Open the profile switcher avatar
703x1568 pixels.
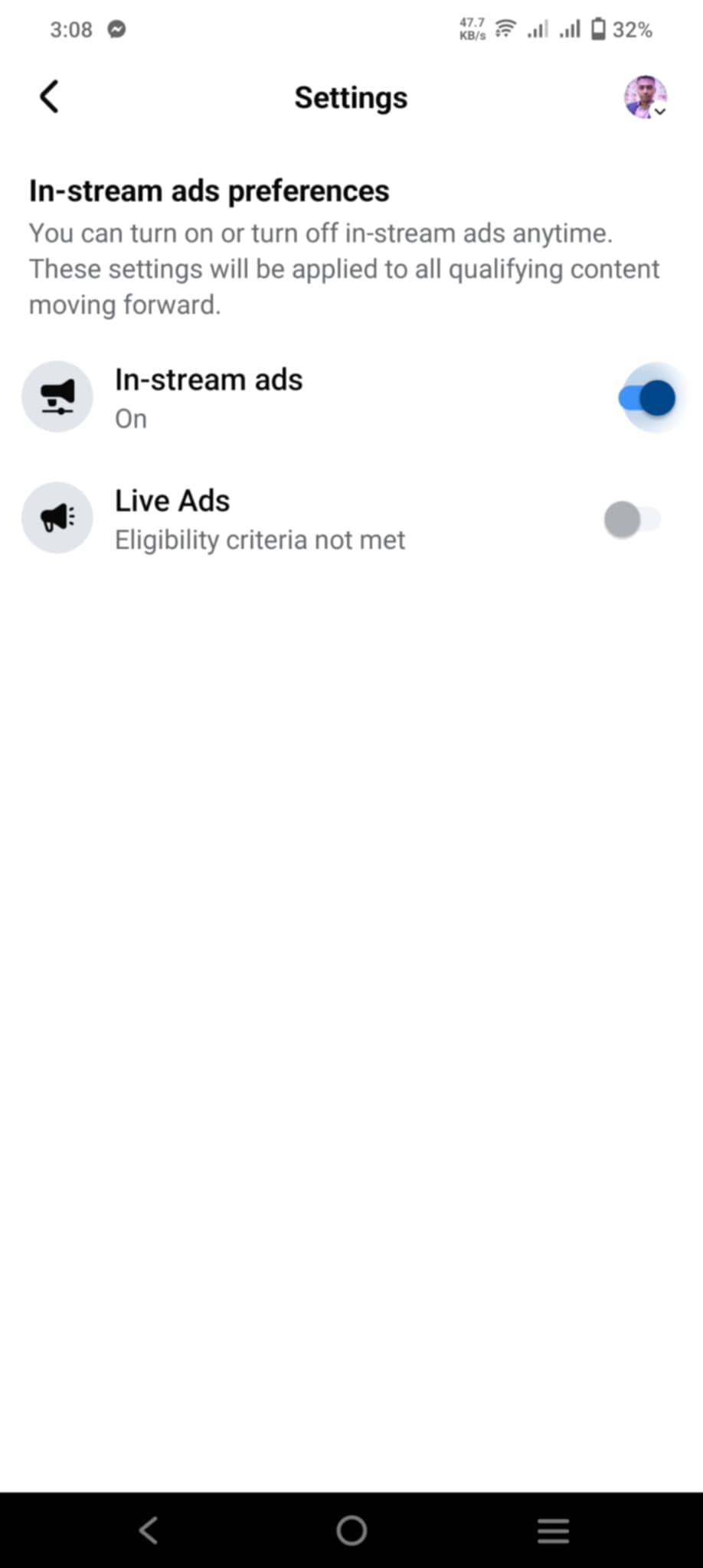(x=645, y=97)
